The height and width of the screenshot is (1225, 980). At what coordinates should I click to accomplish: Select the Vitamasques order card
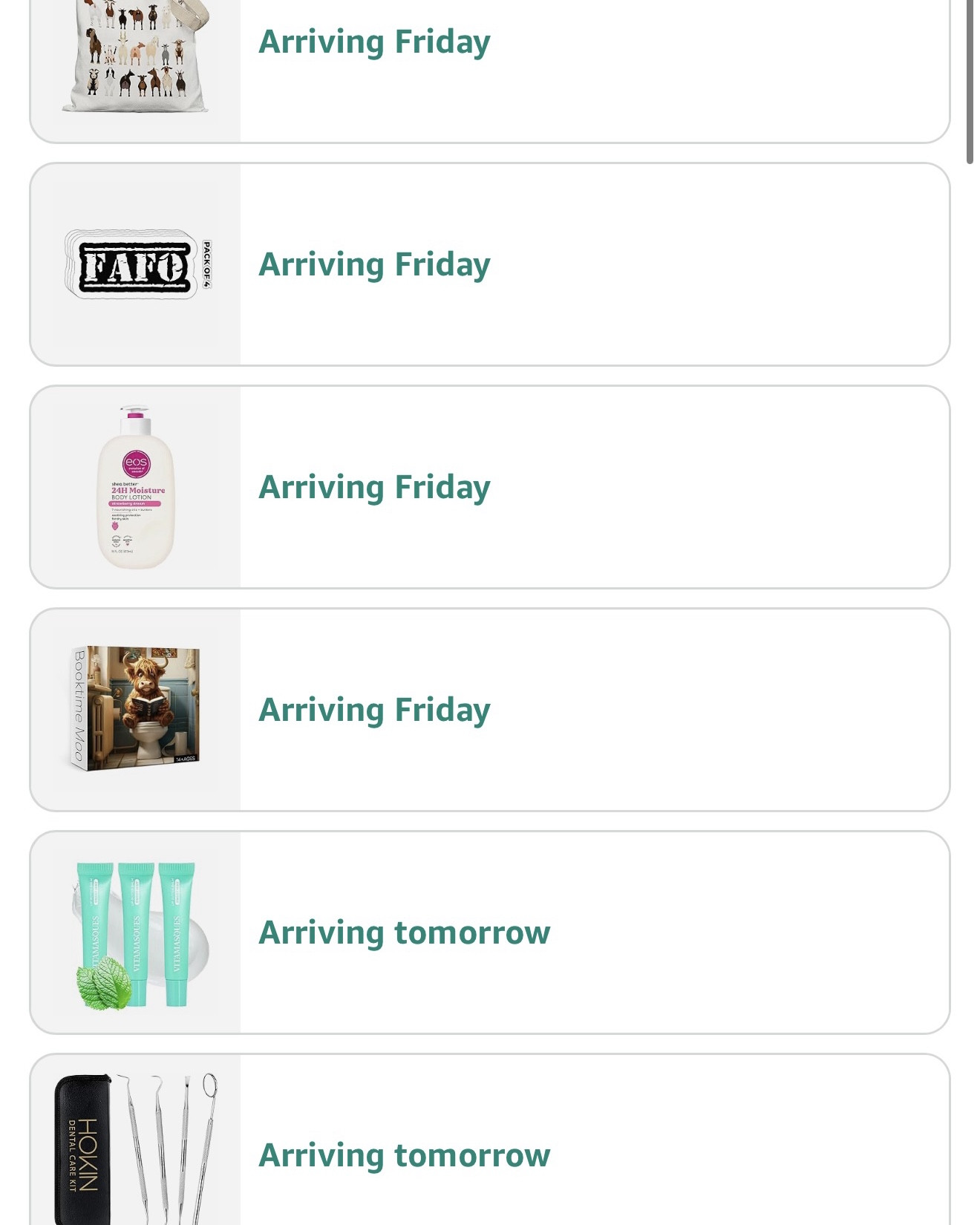pos(594,932)
